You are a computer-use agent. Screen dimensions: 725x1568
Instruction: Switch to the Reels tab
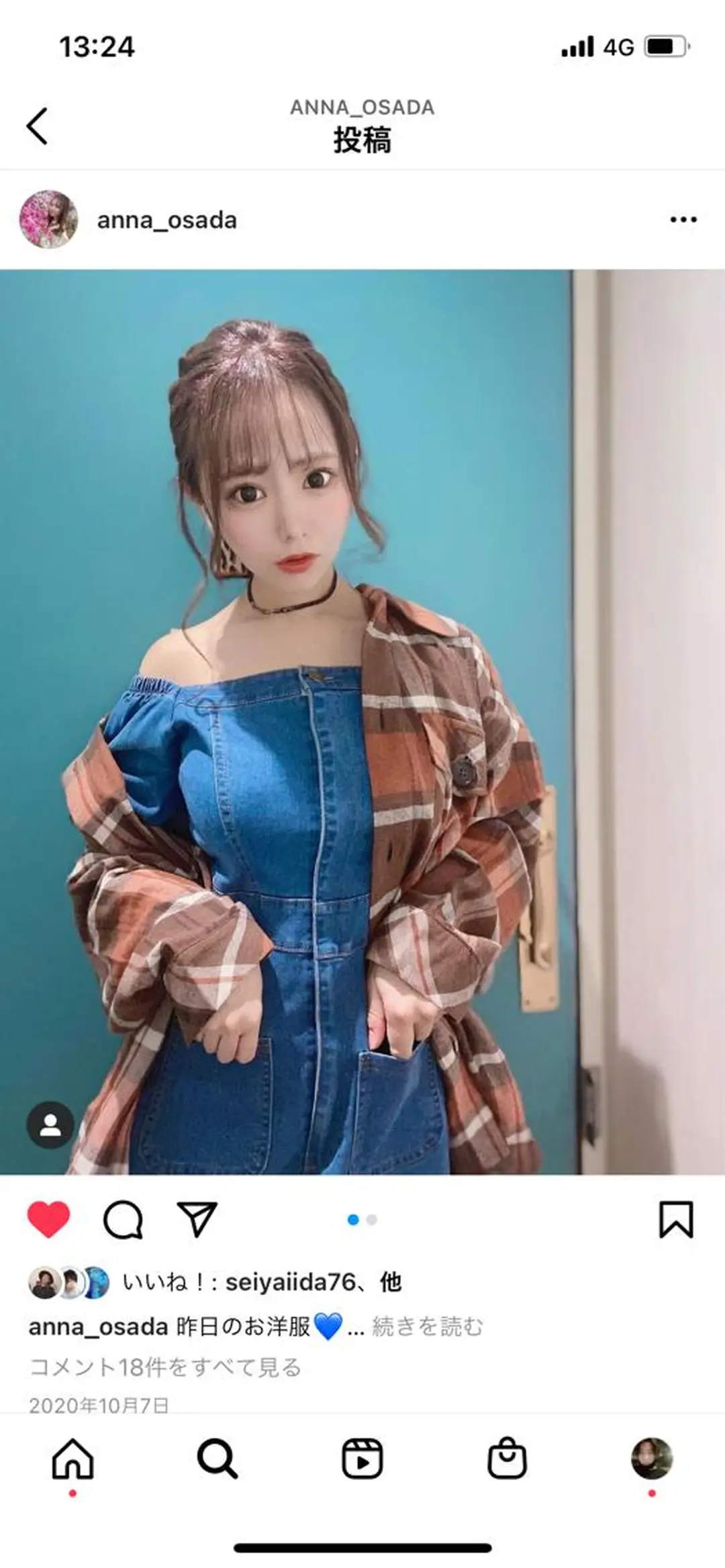[x=362, y=1459]
